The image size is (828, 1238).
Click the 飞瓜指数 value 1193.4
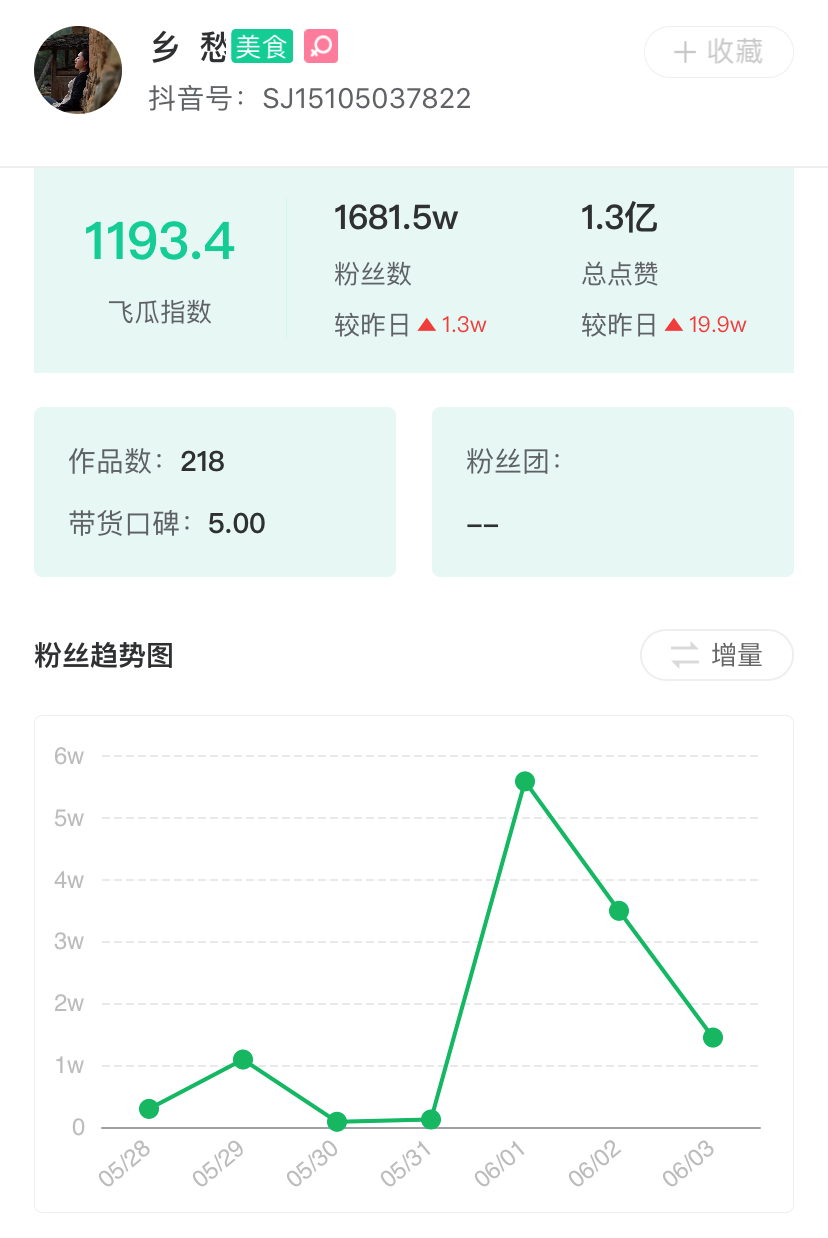click(x=159, y=240)
